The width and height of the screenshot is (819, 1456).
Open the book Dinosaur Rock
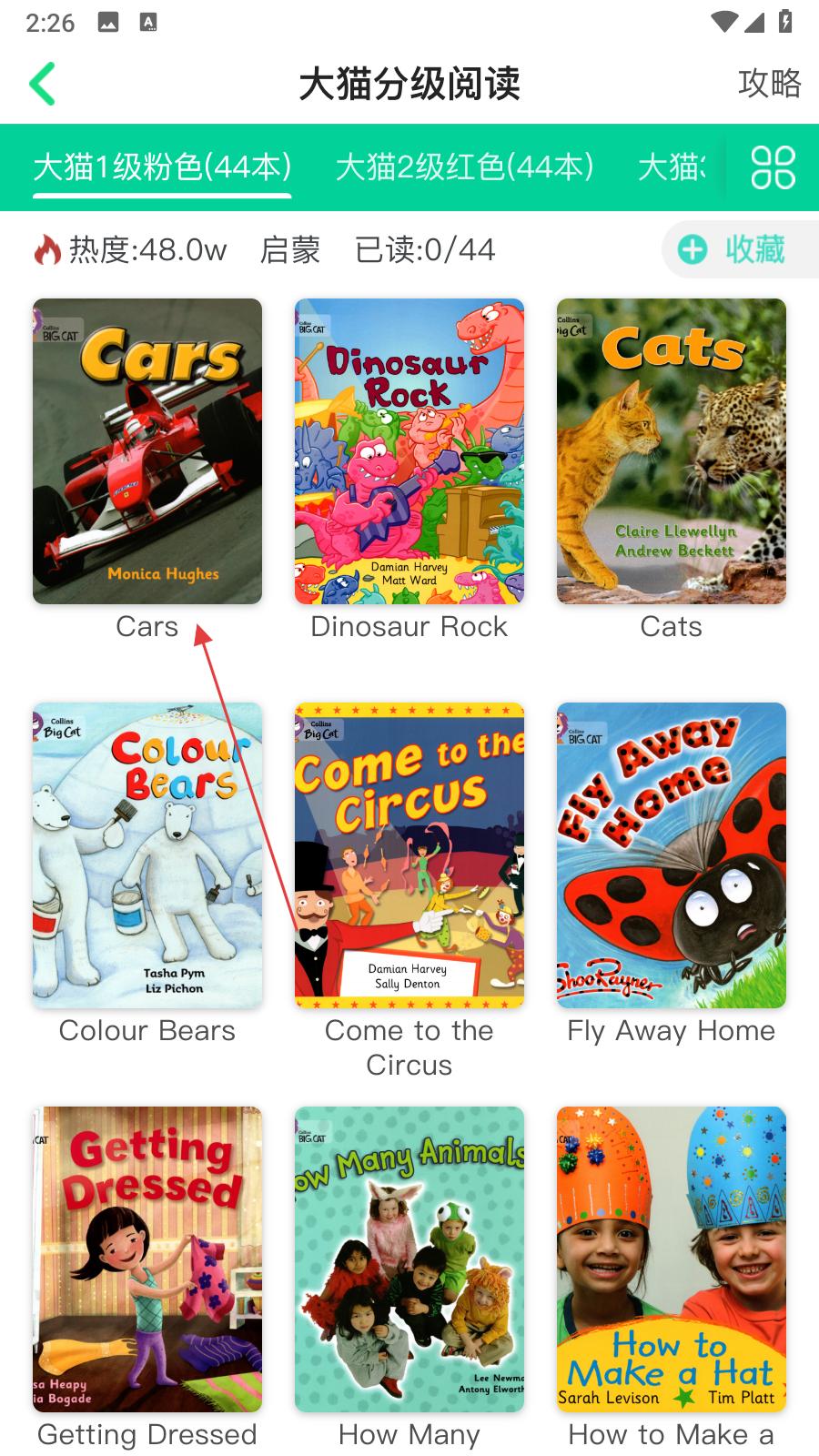(409, 451)
